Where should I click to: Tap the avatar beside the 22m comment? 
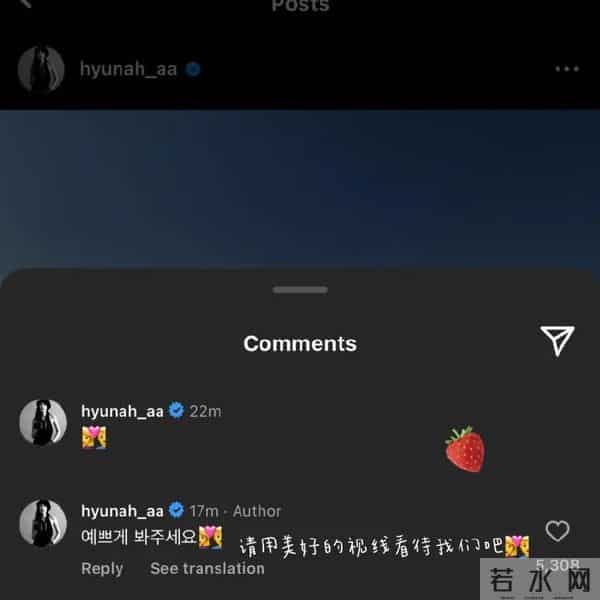click(43, 422)
